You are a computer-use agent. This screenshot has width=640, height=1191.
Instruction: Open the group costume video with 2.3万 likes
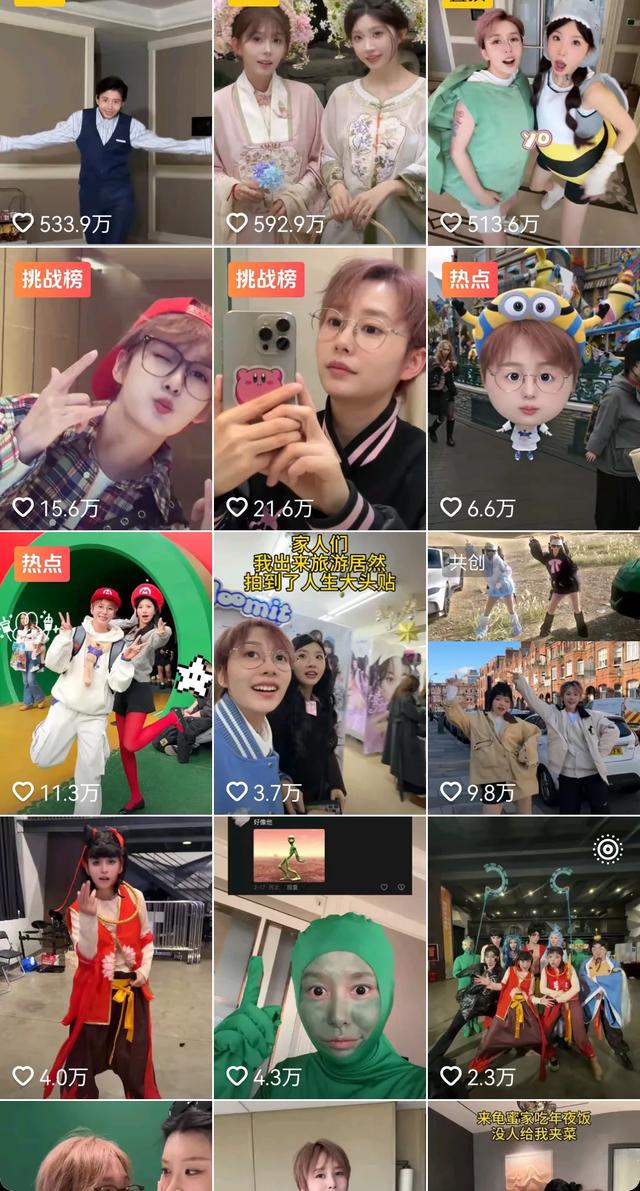534,957
